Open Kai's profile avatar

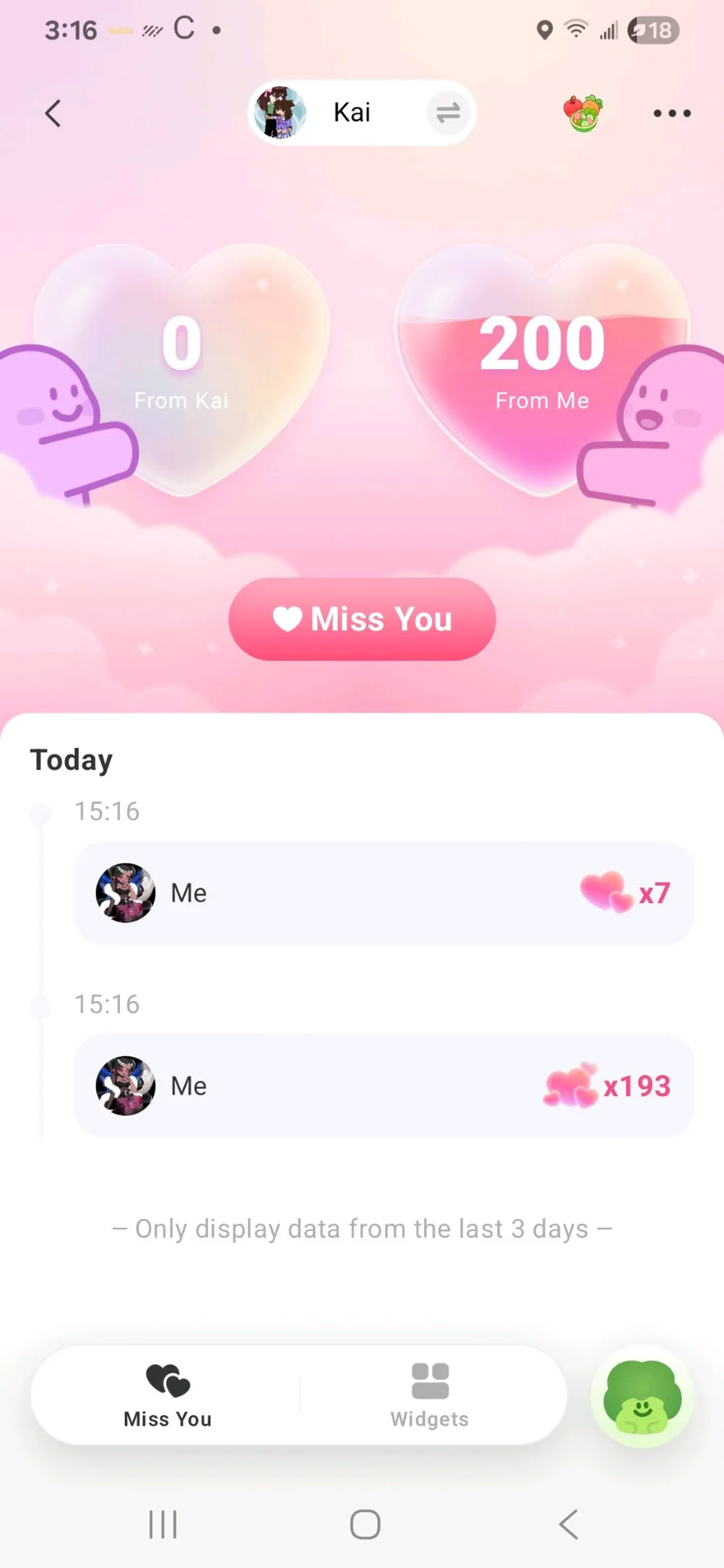coord(280,113)
